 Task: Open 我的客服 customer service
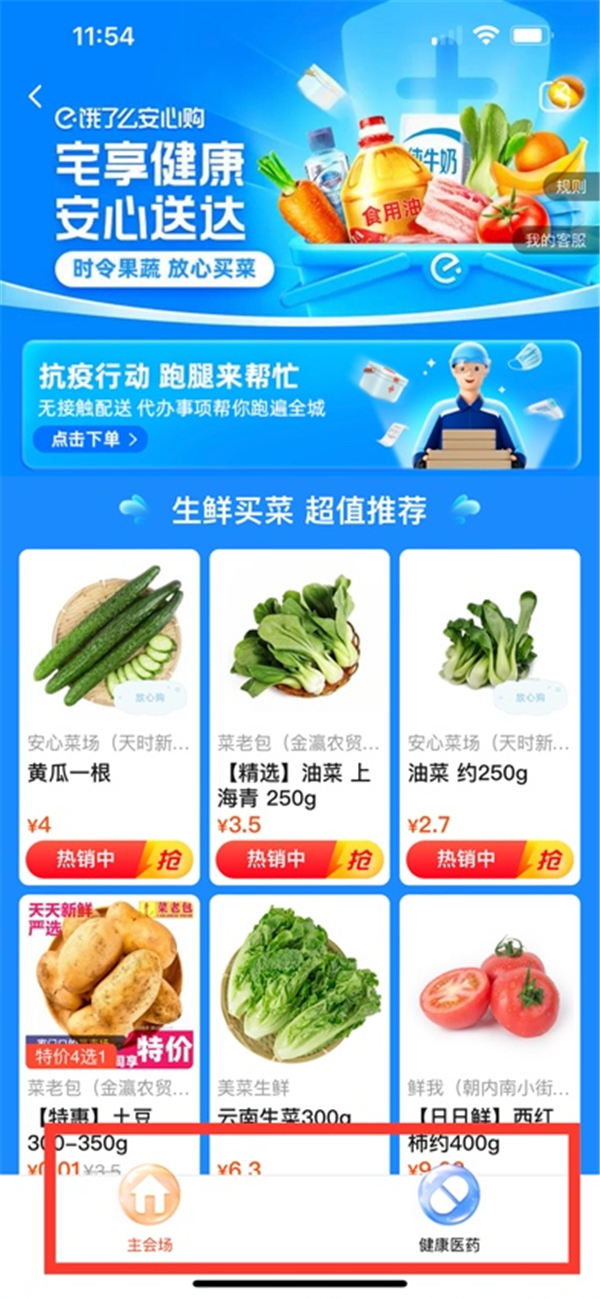pos(556,241)
